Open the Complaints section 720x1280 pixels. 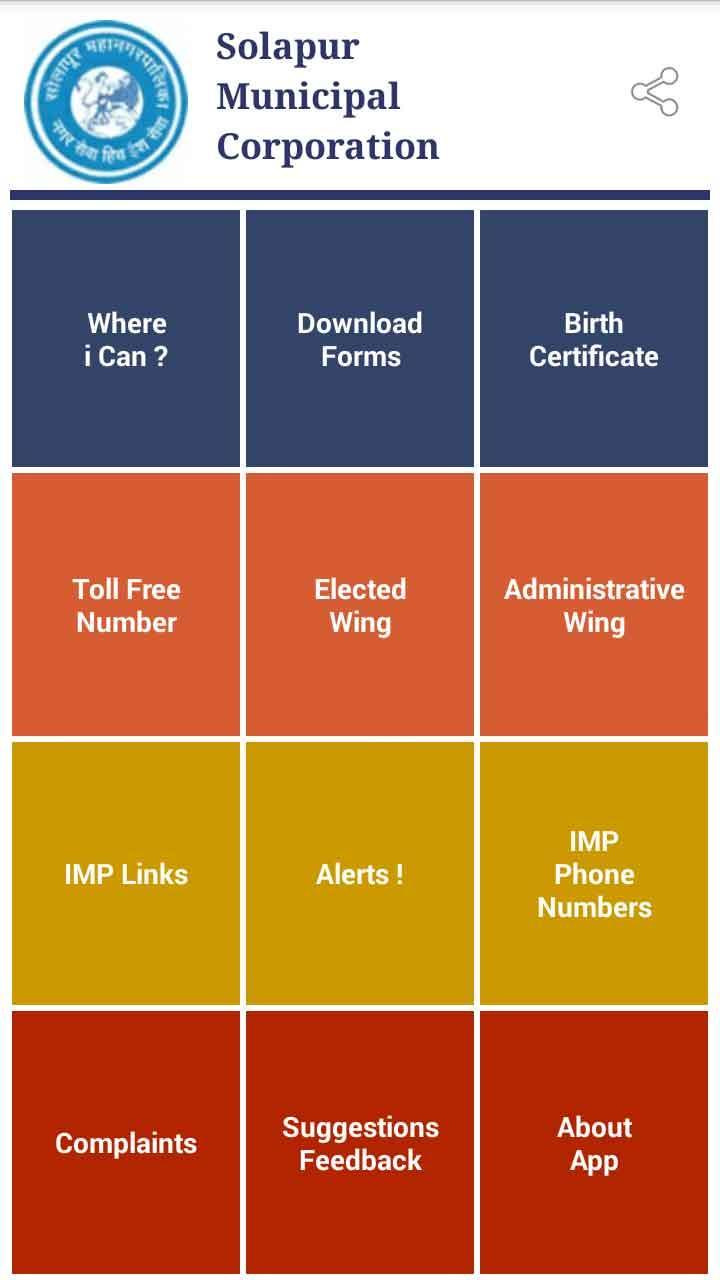coord(126,1142)
